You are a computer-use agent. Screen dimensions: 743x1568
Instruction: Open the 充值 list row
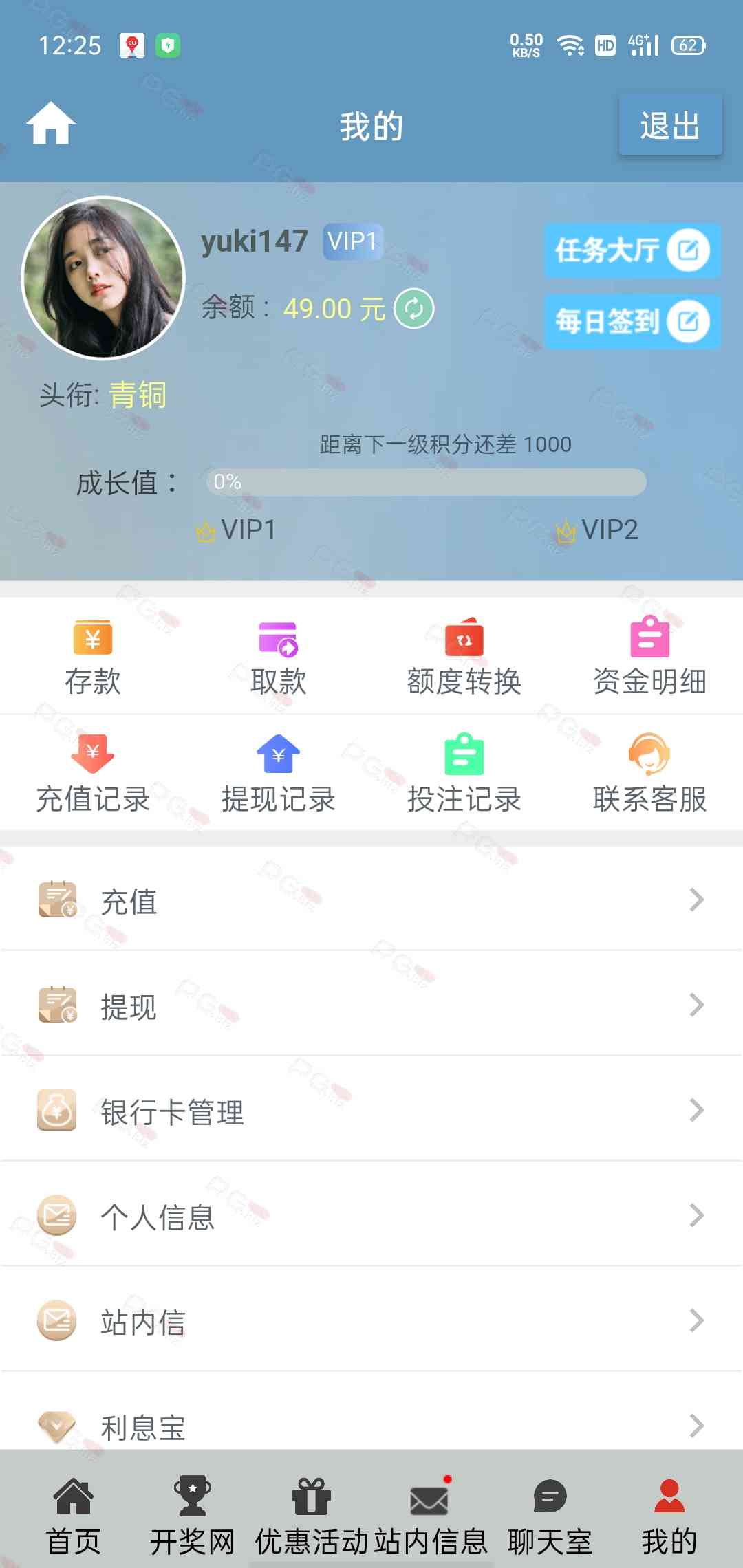coord(371,900)
